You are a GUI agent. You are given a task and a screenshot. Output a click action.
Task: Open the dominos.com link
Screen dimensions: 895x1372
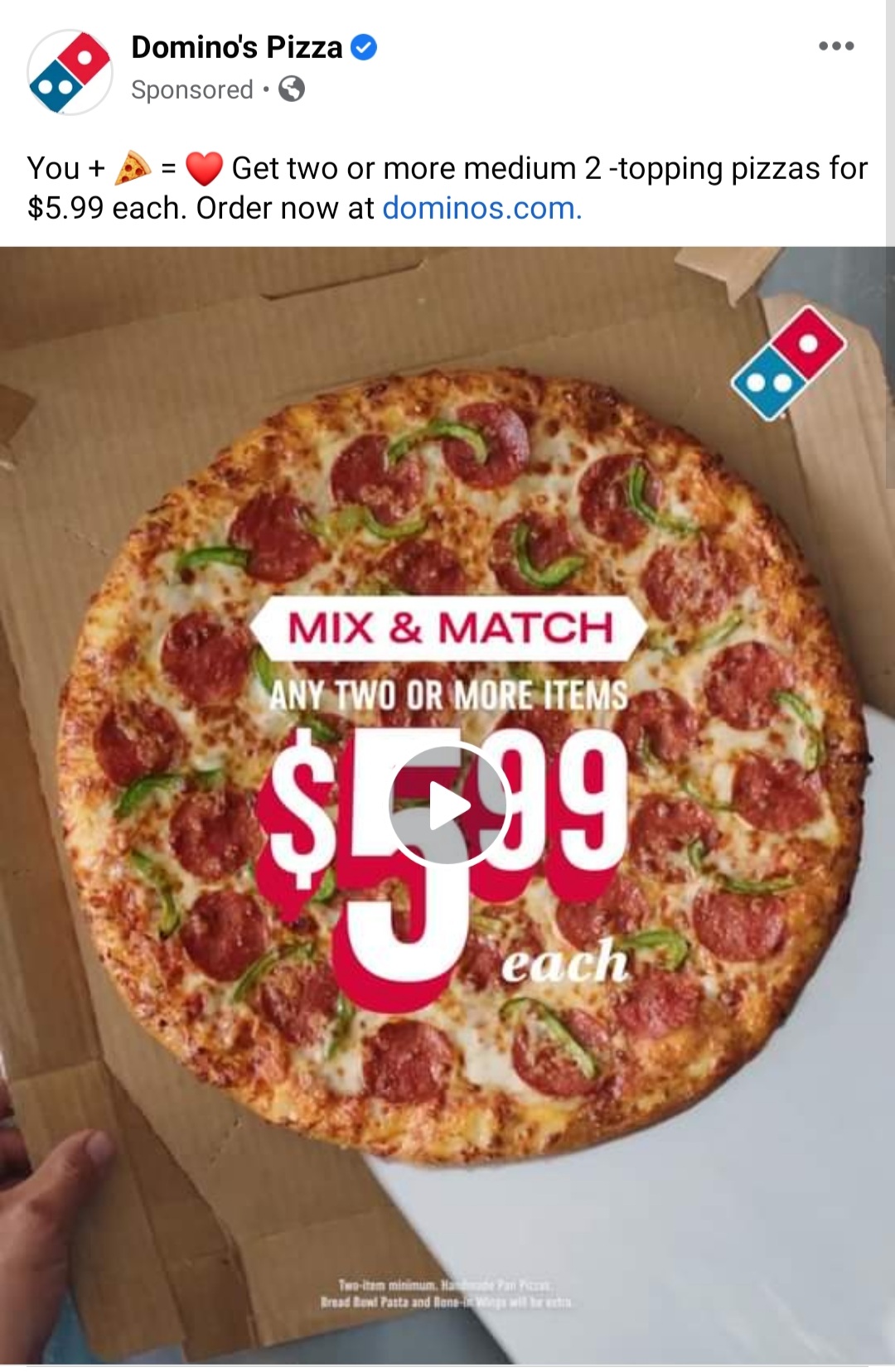(x=481, y=208)
